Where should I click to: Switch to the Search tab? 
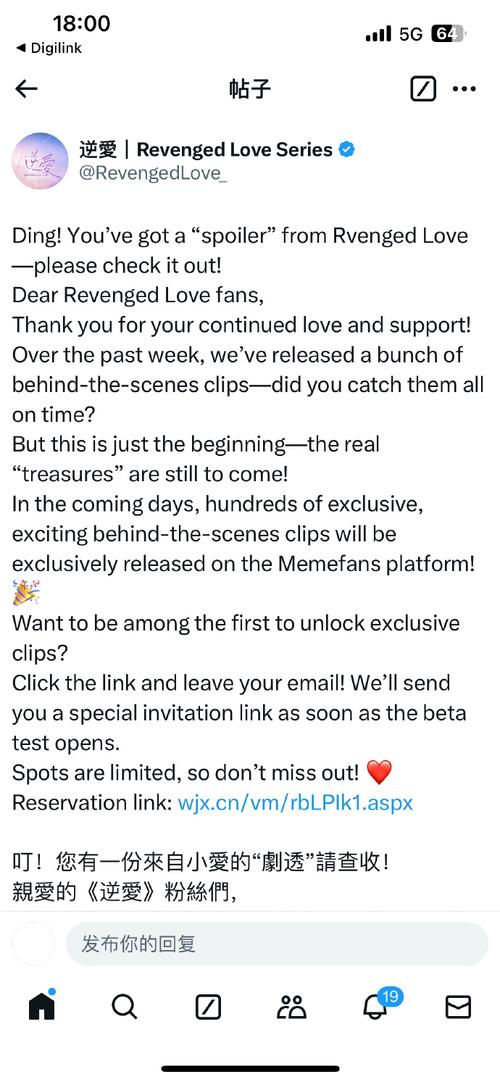pos(124,1007)
